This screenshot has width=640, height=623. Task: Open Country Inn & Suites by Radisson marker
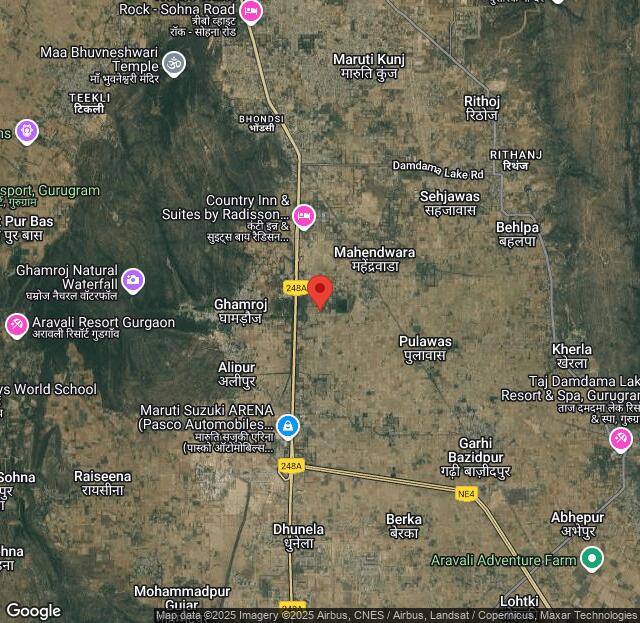[x=304, y=216]
